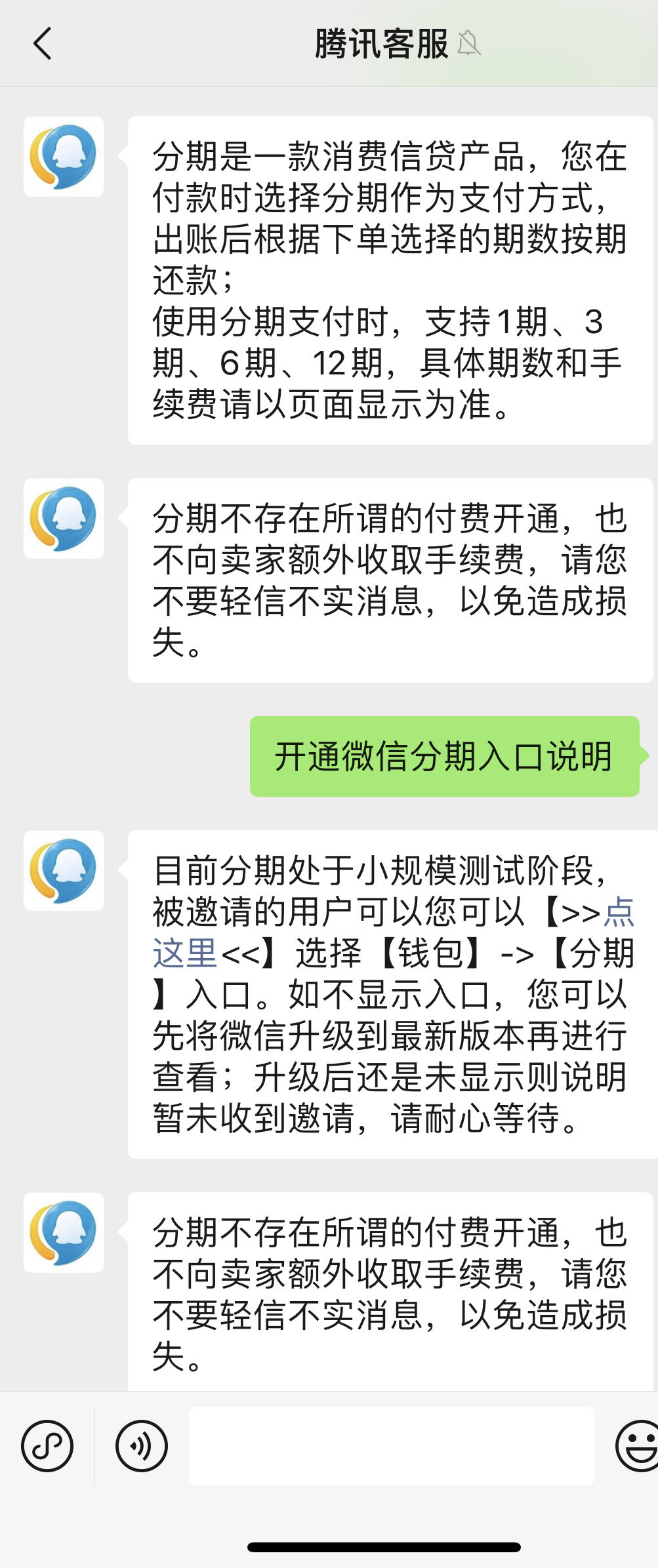Viewport: 658px width, 1568px height.
Task: Switch to voice input mode
Action: point(142,1445)
